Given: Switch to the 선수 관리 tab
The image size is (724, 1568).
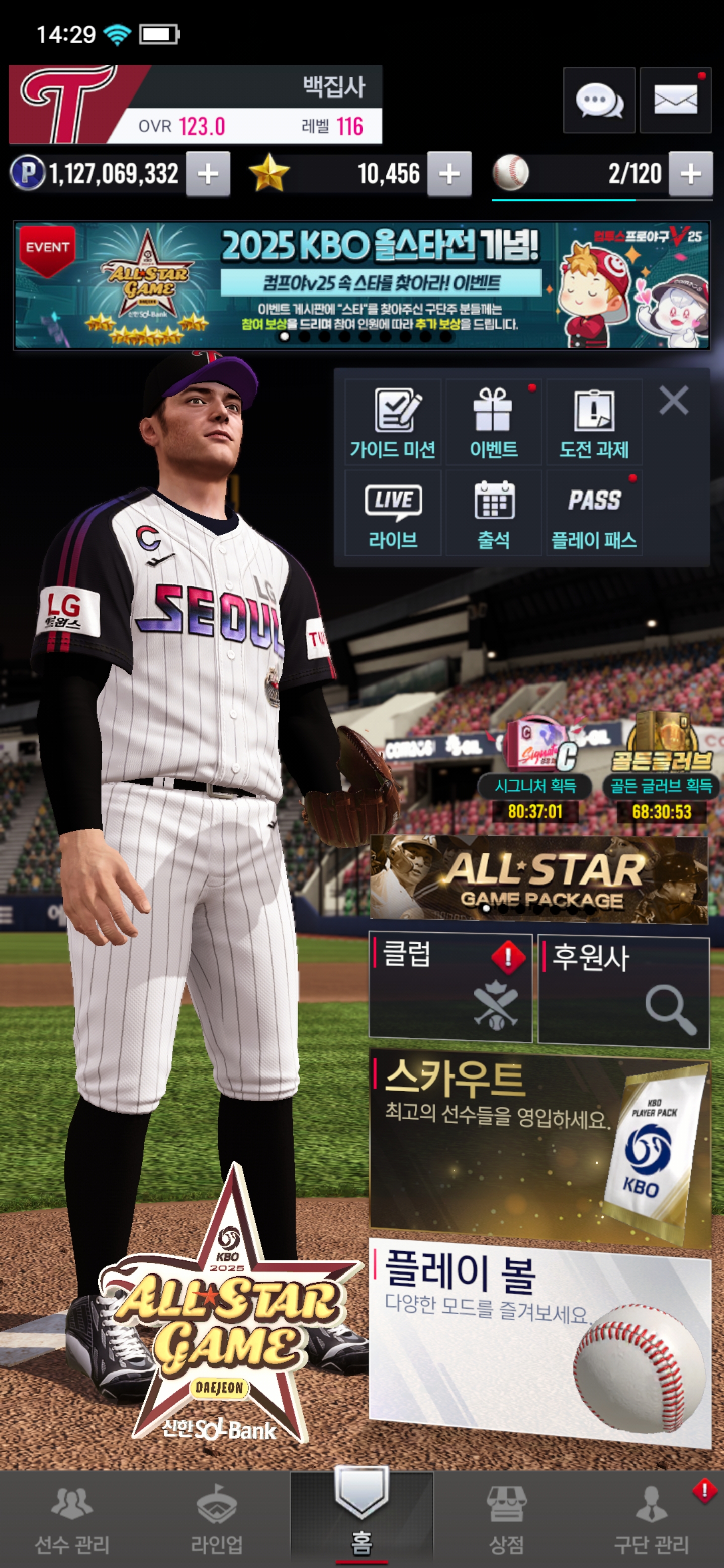Looking at the screenshot, I should tap(72, 1519).
